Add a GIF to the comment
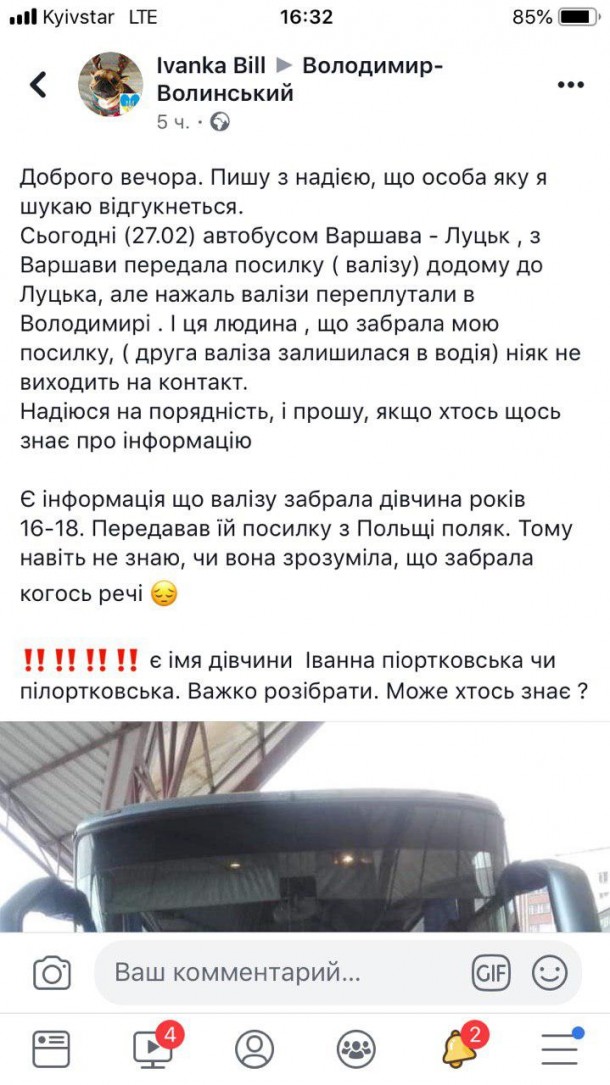The image size is (610, 1085). (x=491, y=974)
